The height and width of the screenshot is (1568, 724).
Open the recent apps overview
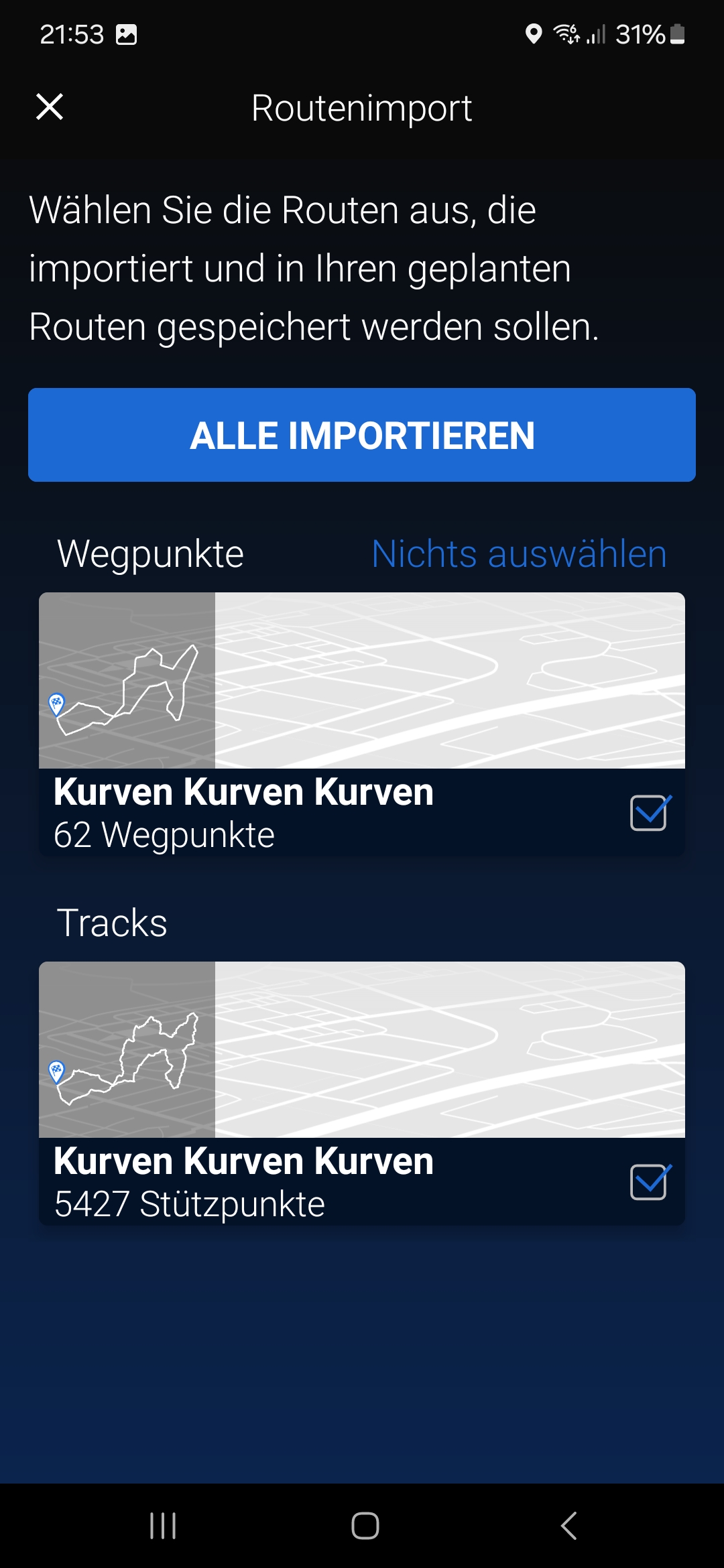(163, 1526)
